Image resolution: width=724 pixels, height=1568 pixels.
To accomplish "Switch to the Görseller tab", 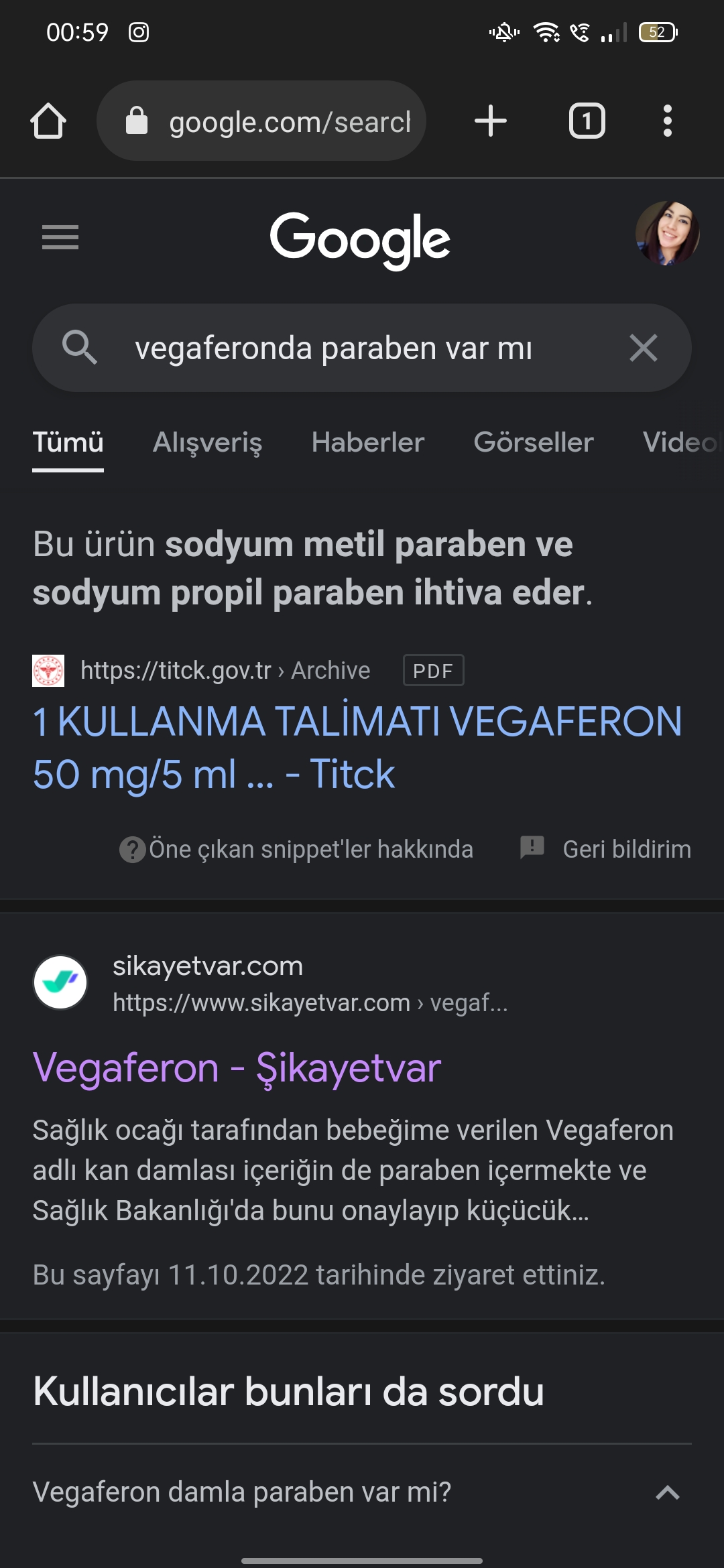I will pyautogui.click(x=534, y=442).
